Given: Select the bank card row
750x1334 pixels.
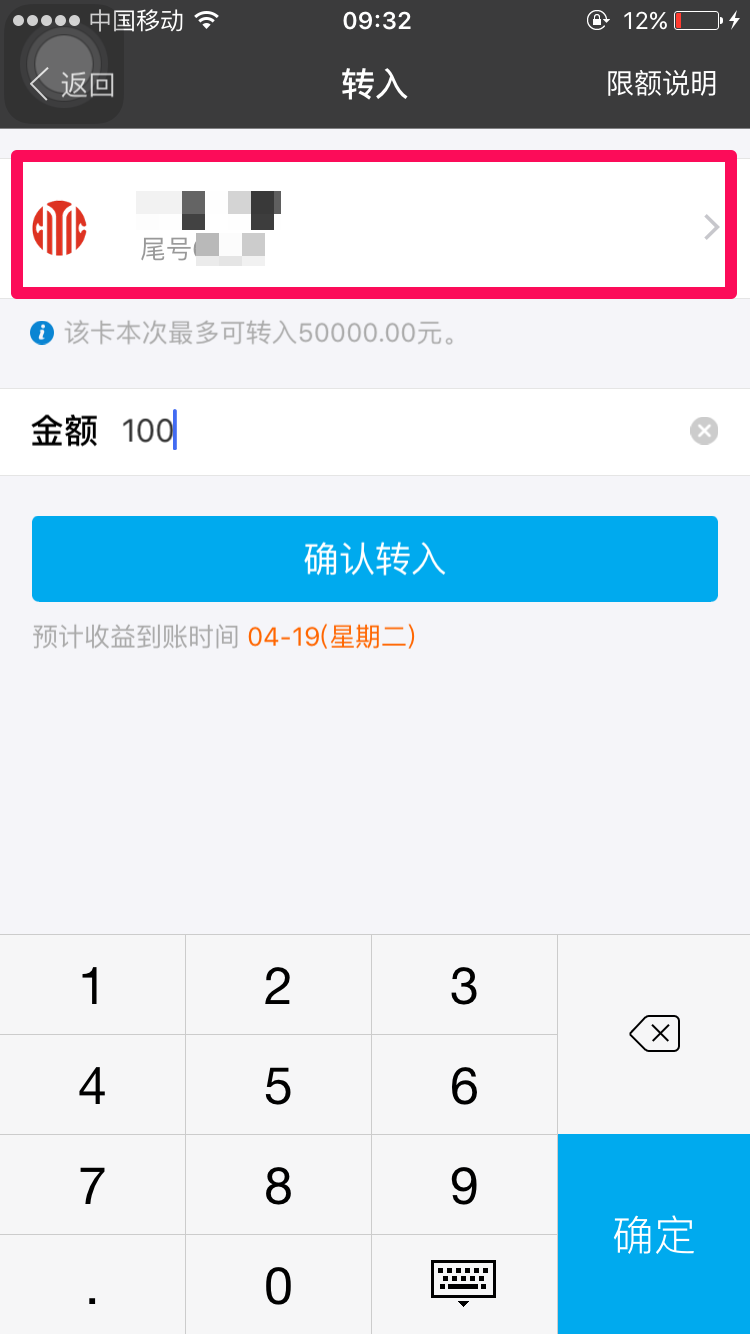Looking at the screenshot, I should 374,227.
